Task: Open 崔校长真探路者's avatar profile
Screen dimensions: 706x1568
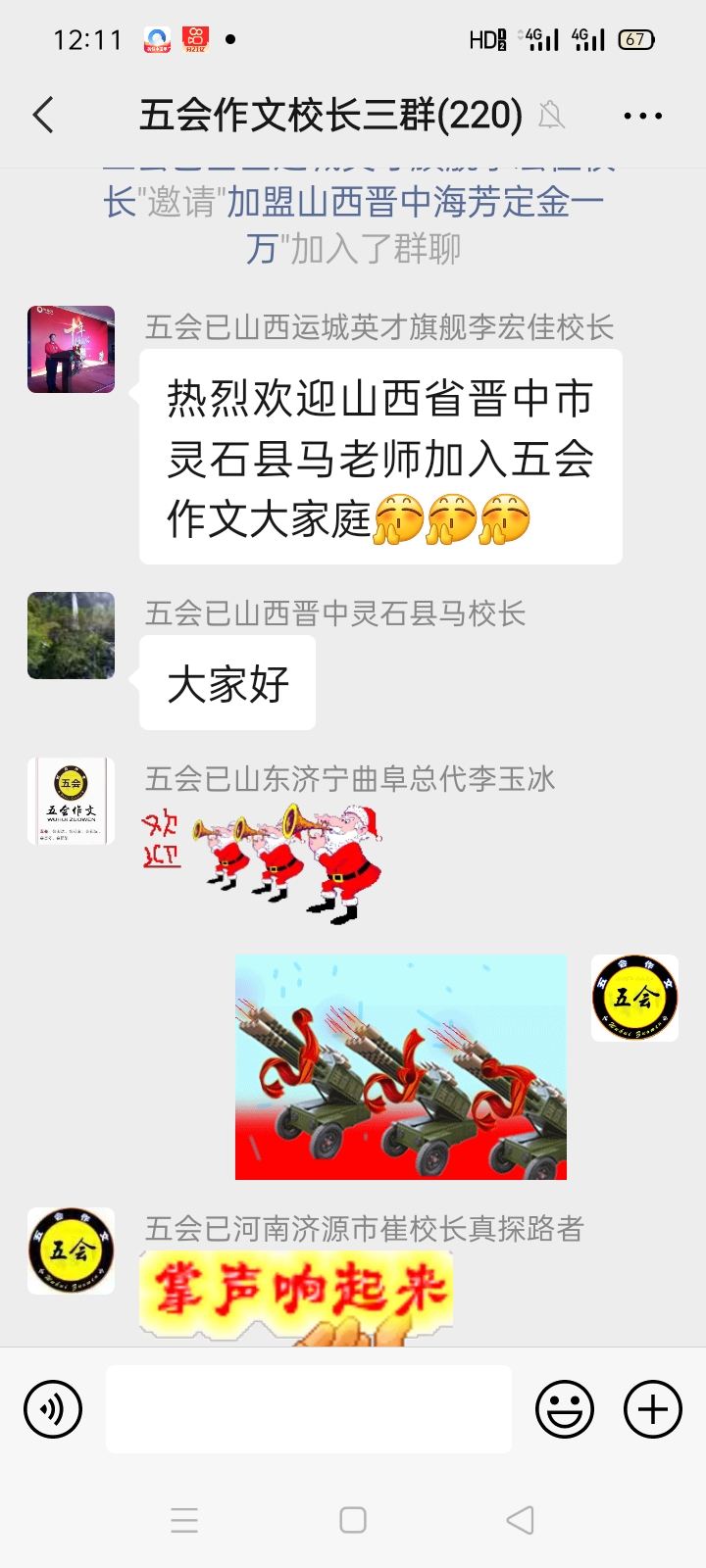Action: [x=71, y=1251]
